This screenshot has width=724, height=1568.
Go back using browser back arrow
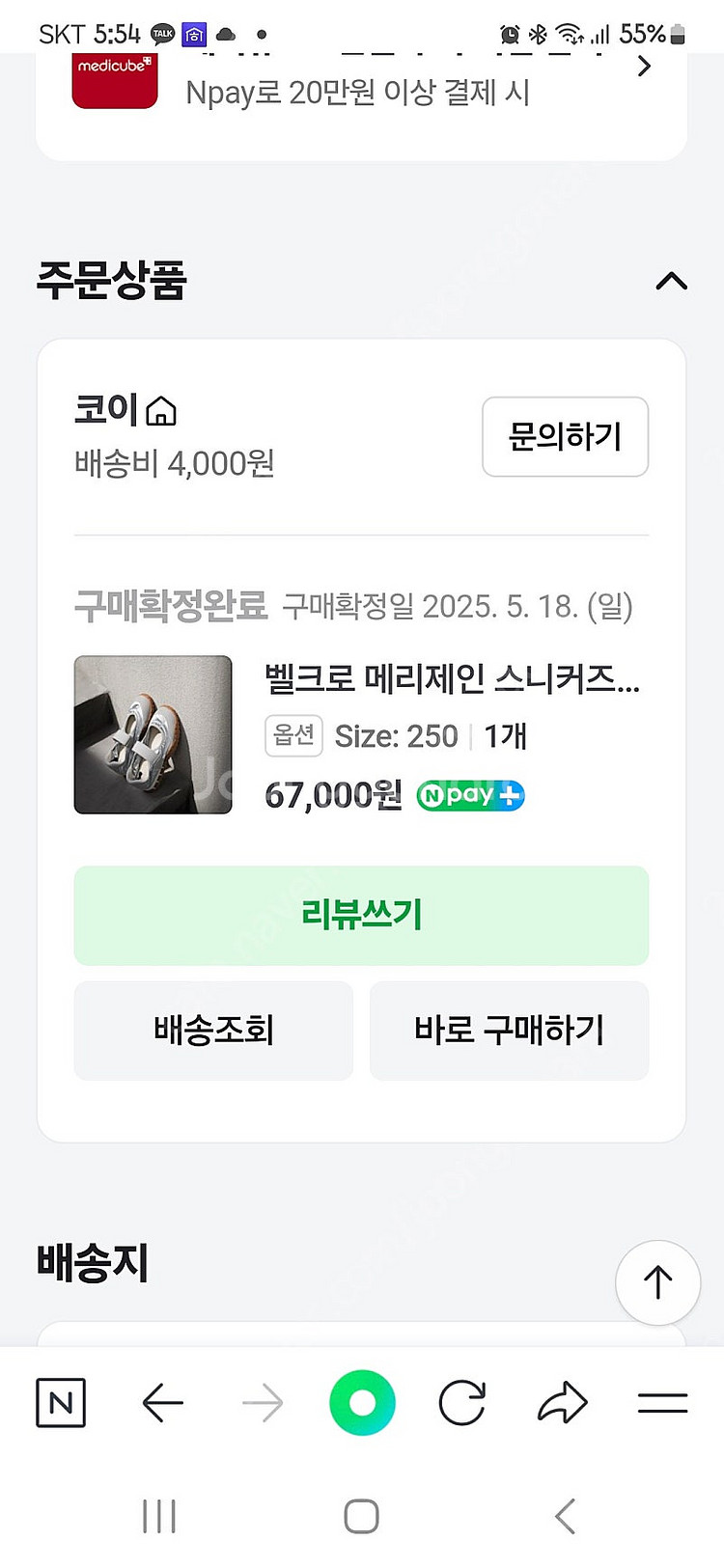click(162, 1404)
